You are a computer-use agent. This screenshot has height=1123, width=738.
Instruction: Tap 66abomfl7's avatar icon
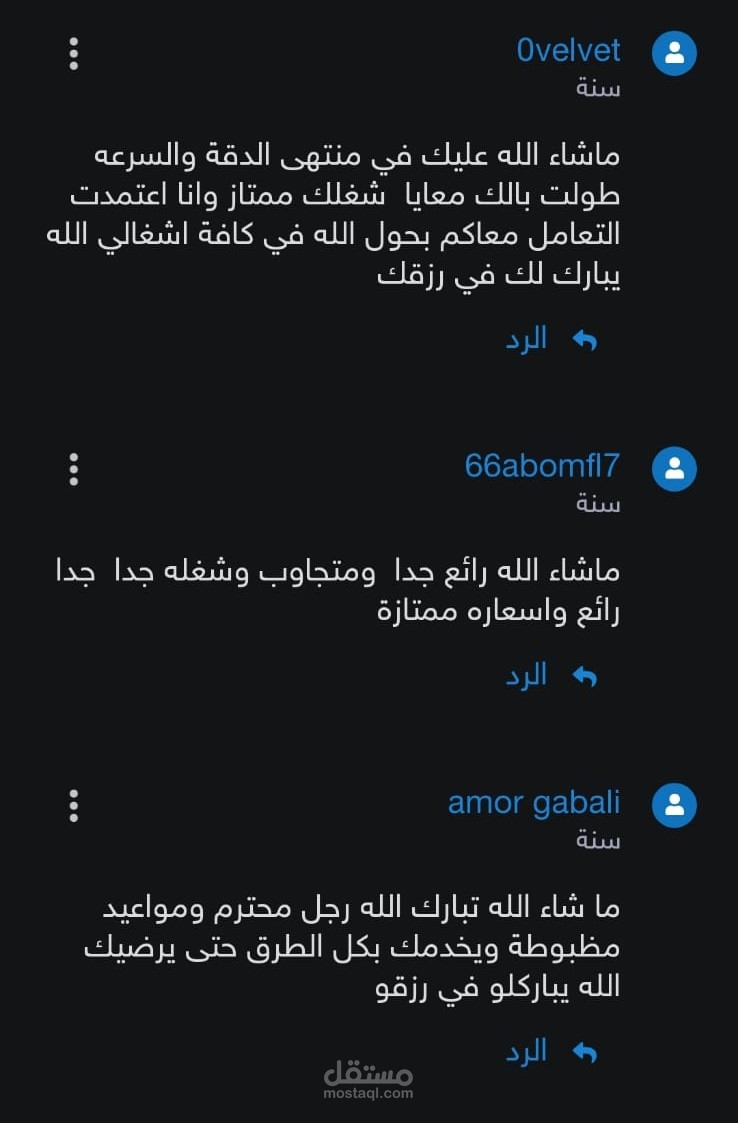(674, 469)
